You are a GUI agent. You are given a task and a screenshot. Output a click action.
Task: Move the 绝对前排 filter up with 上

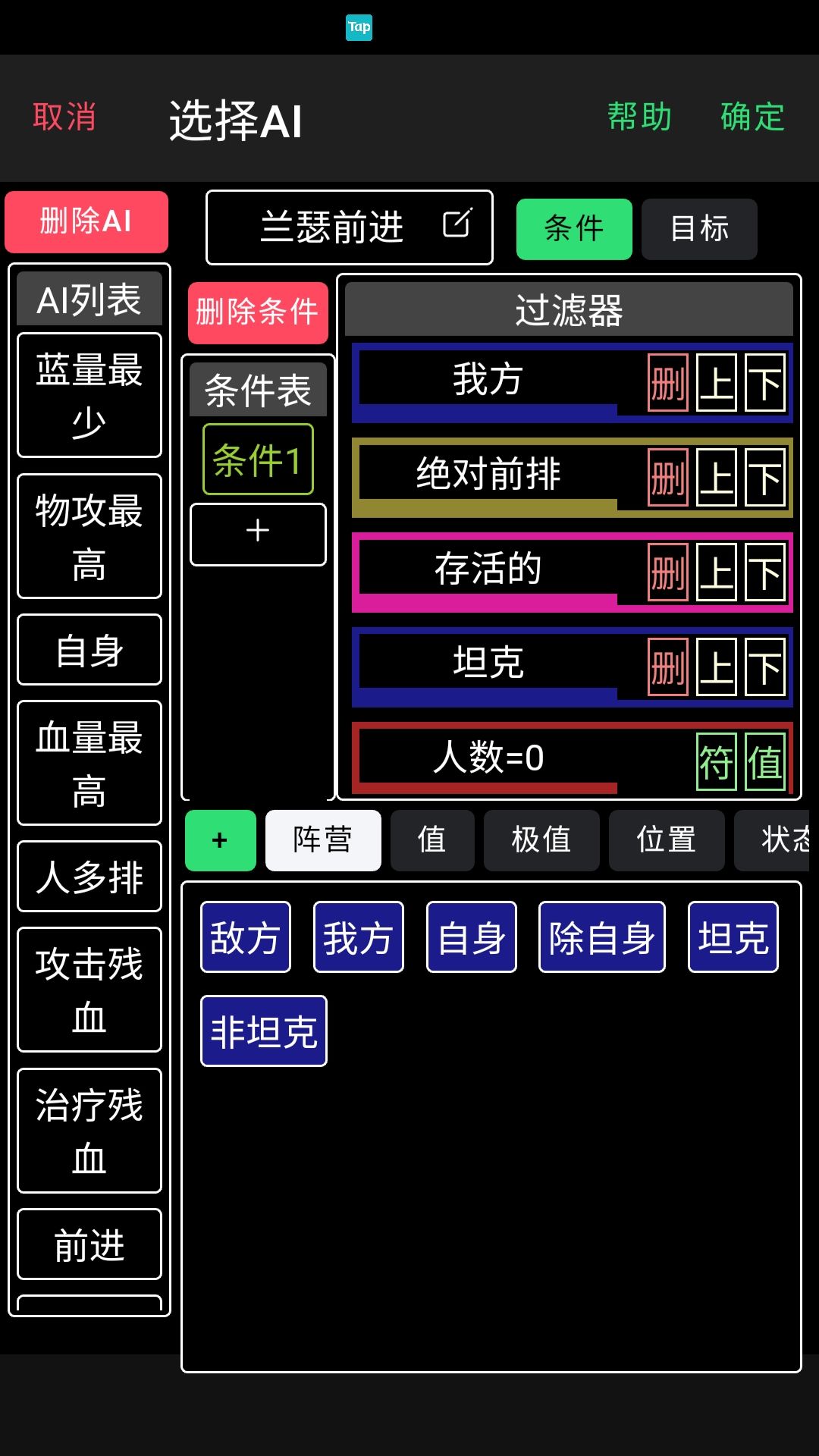coord(717,477)
